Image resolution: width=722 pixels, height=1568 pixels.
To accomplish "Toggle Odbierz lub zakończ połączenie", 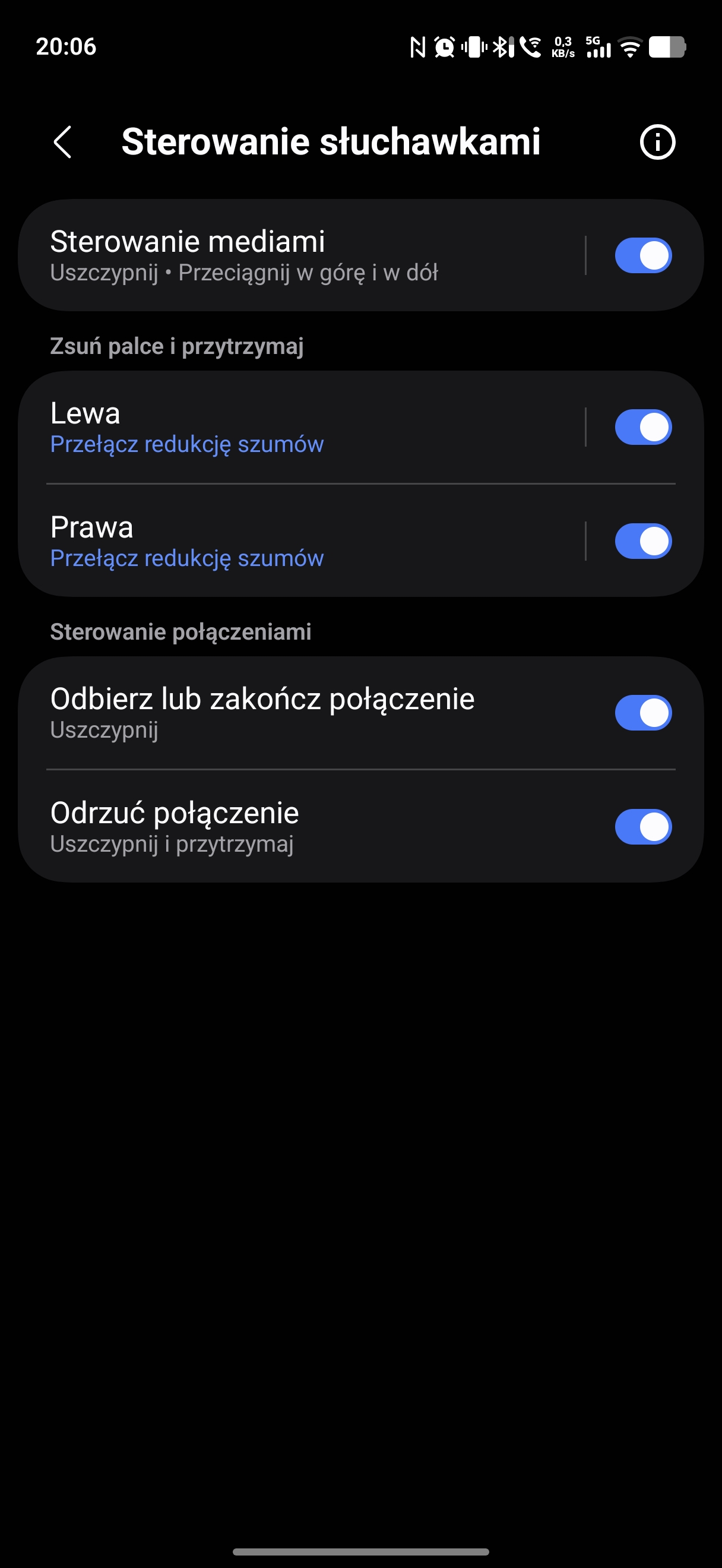I will pos(643,713).
